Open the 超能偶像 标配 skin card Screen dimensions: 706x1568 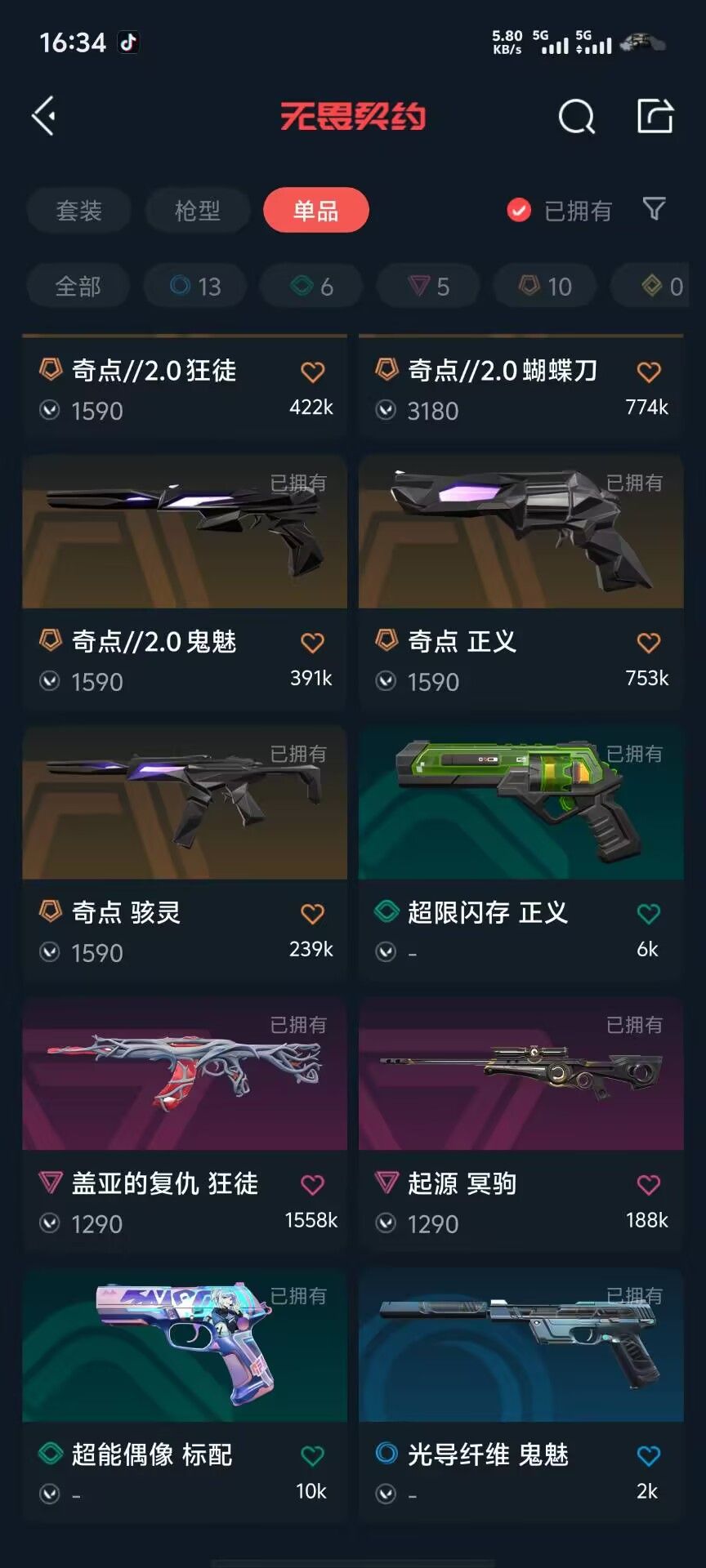[x=185, y=1394]
